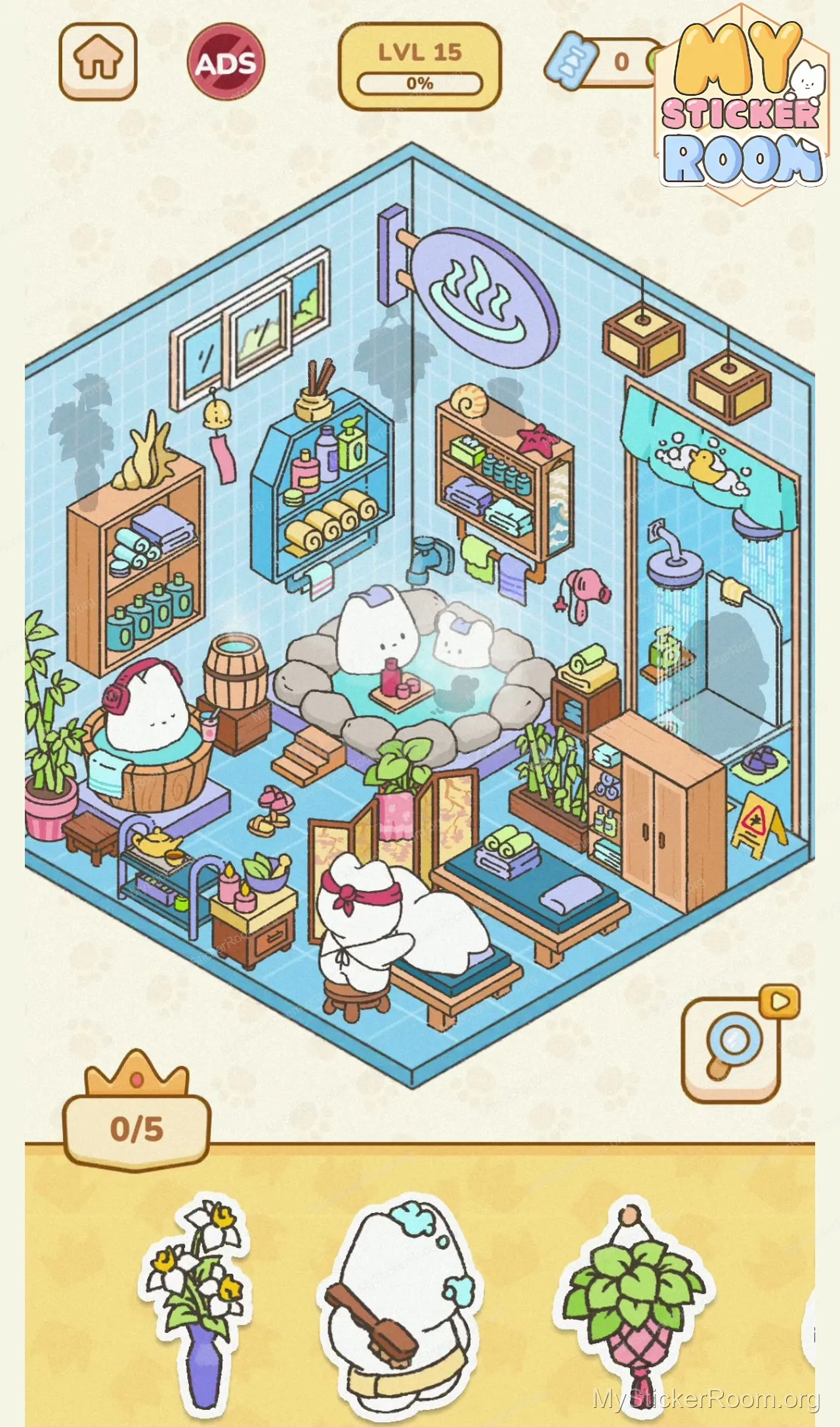Choose the hanging plant sticker
The image size is (840, 1427).
point(633,1298)
